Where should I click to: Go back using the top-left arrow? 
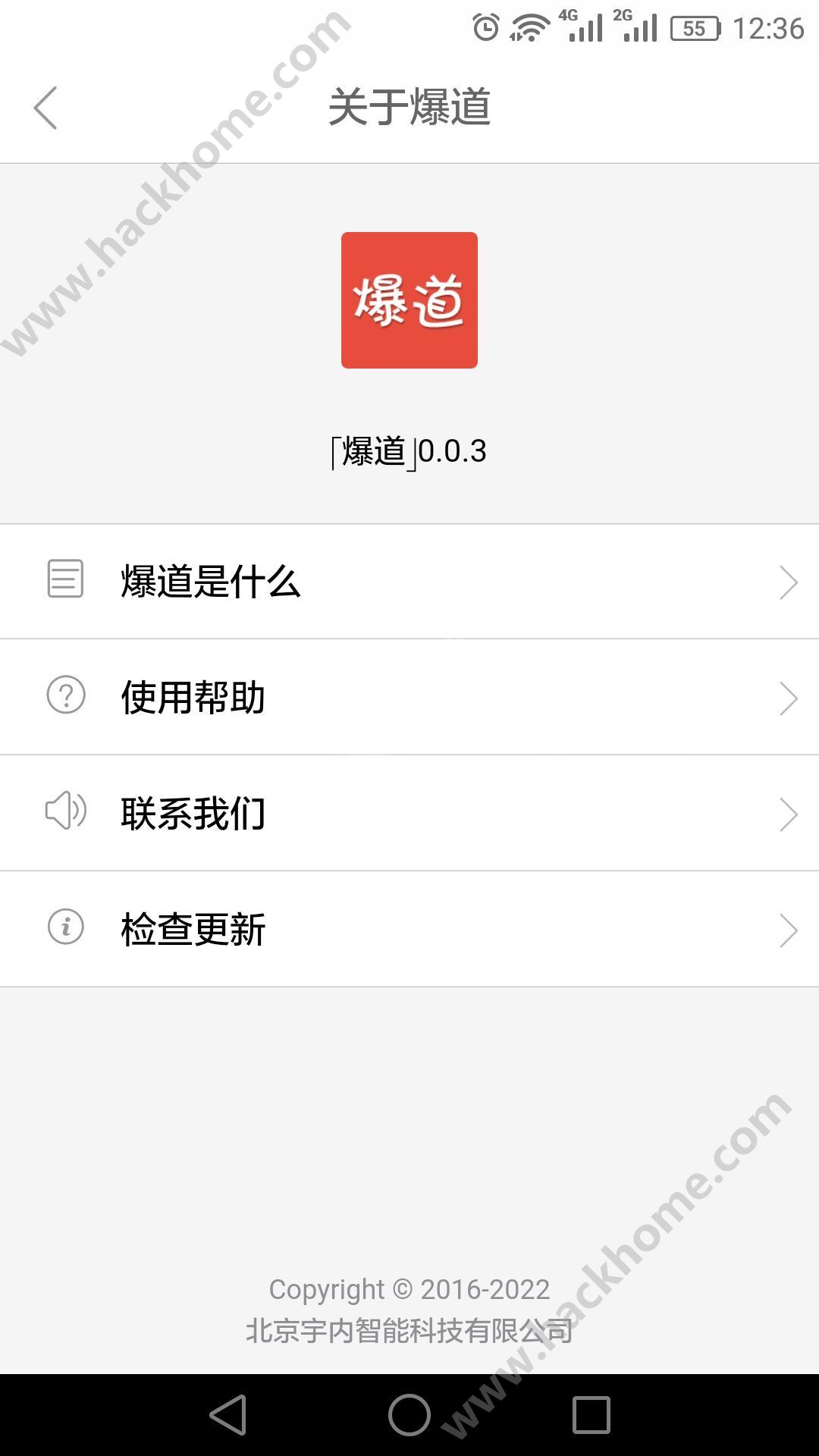coord(45,108)
